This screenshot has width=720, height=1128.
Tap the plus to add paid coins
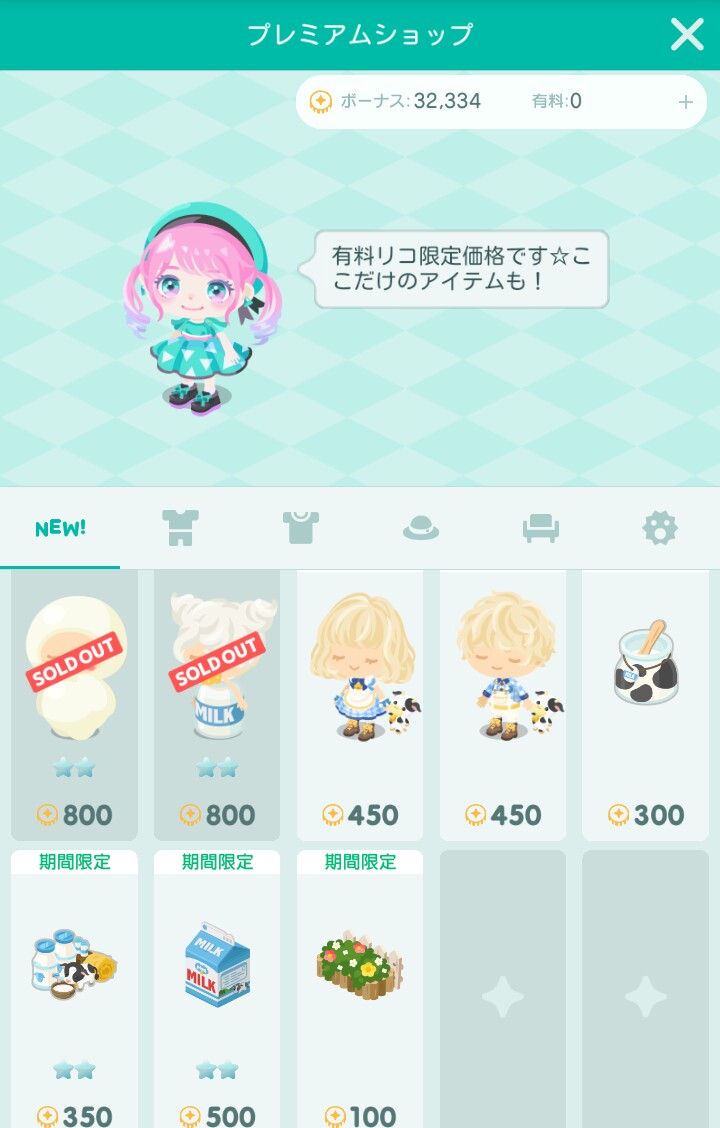[x=686, y=102]
